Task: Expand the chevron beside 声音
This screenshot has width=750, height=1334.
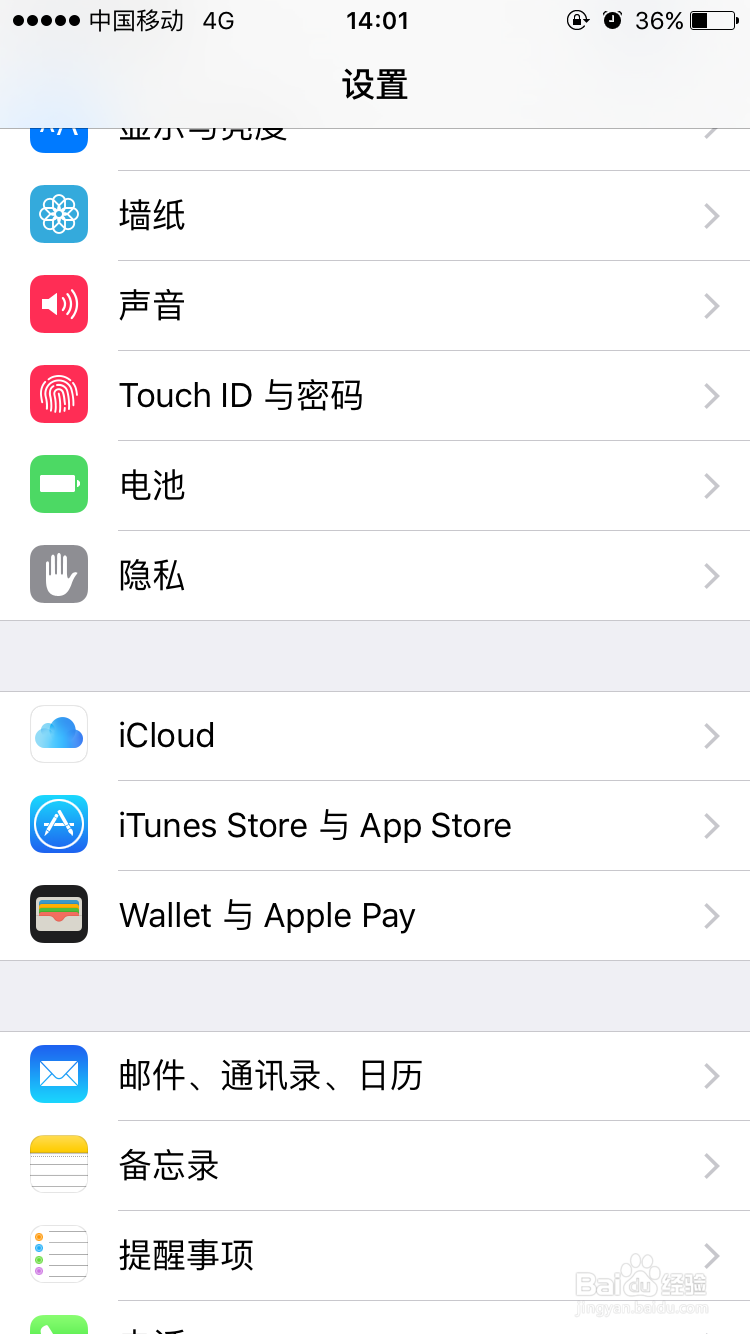Action: (711, 306)
